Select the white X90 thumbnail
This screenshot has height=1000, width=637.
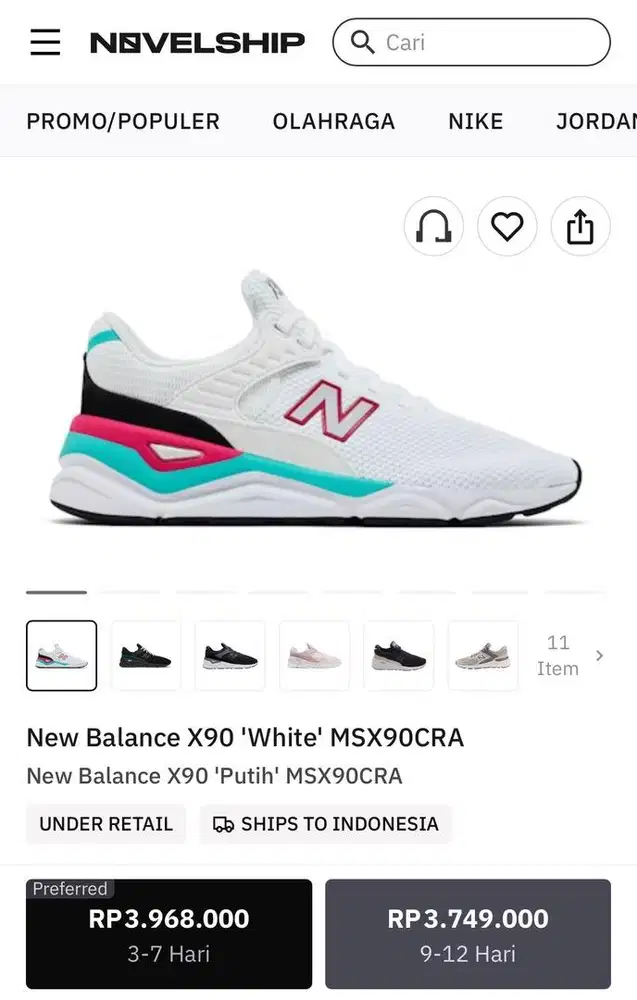pos(62,656)
